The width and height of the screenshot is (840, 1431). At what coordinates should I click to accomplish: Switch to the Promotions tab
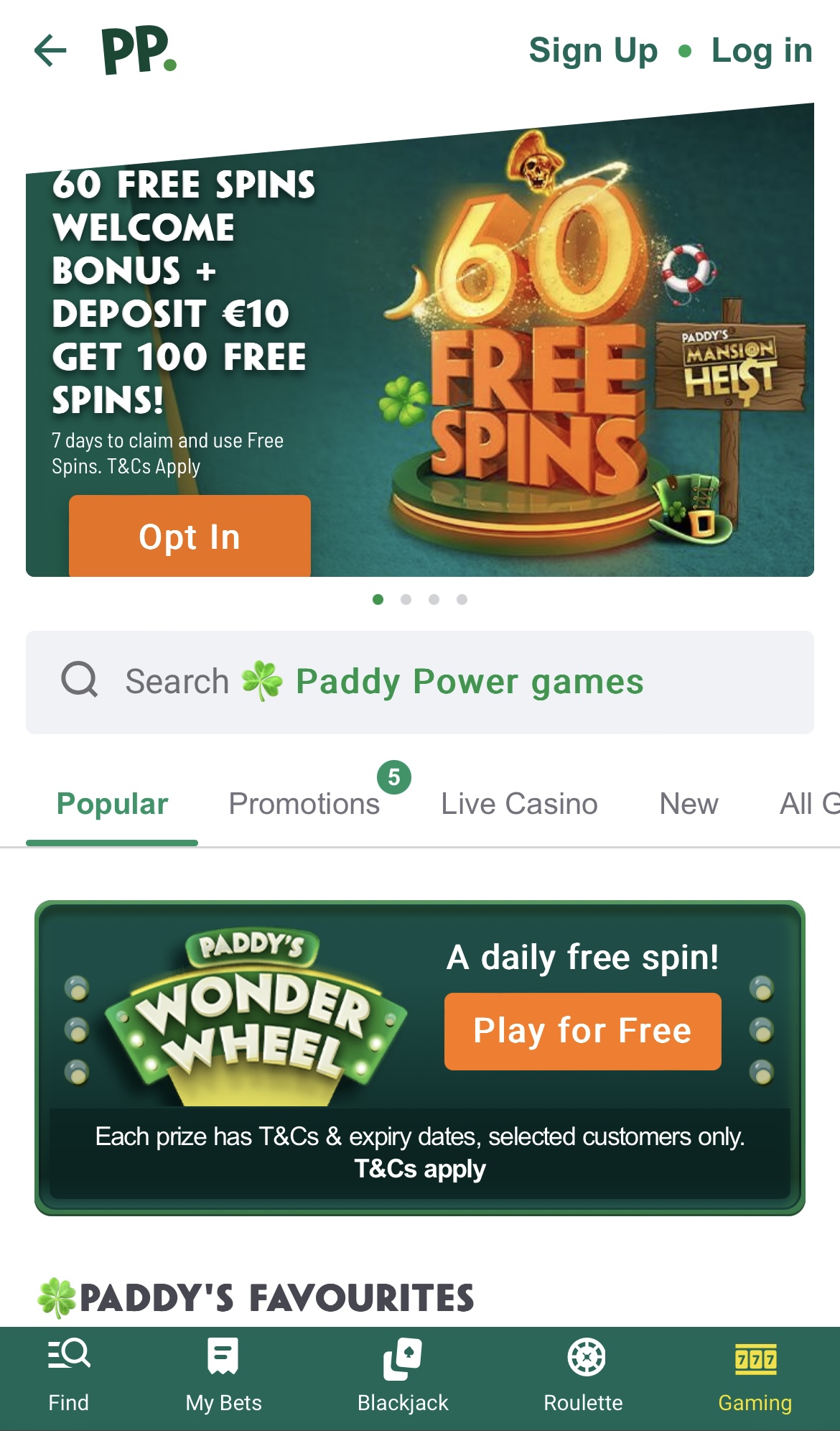pyautogui.click(x=304, y=804)
